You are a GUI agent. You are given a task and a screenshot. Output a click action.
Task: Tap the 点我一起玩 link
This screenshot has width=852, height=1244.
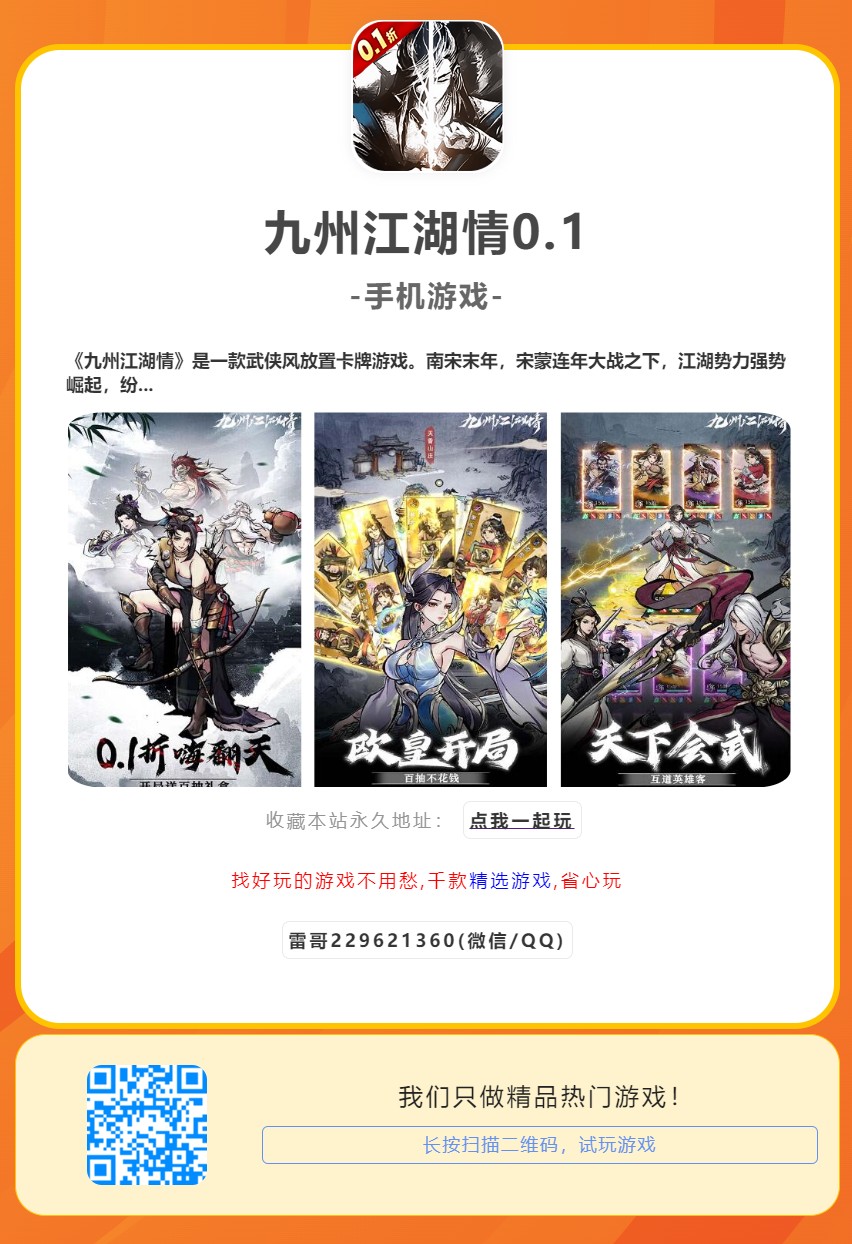click(x=521, y=820)
